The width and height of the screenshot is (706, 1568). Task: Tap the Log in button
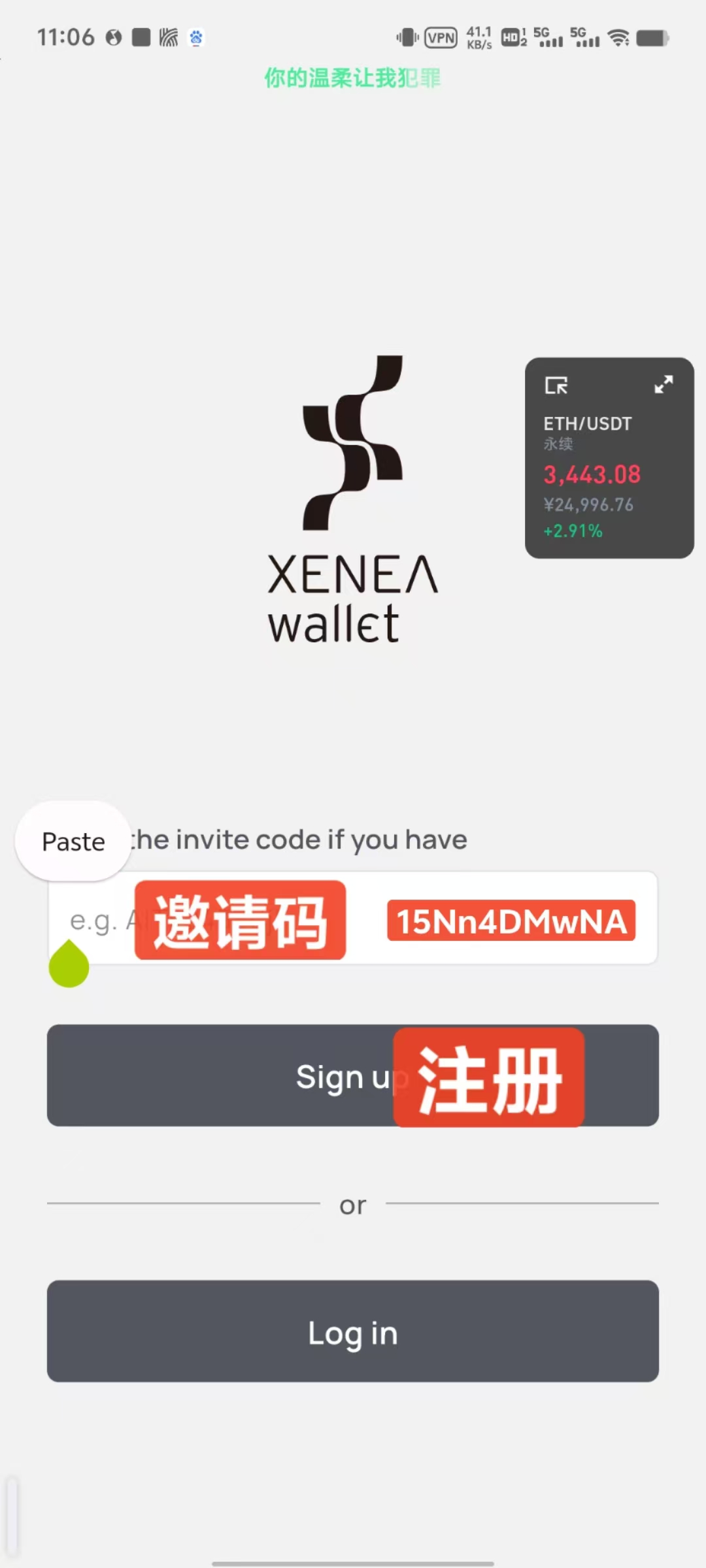click(353, 1331)
